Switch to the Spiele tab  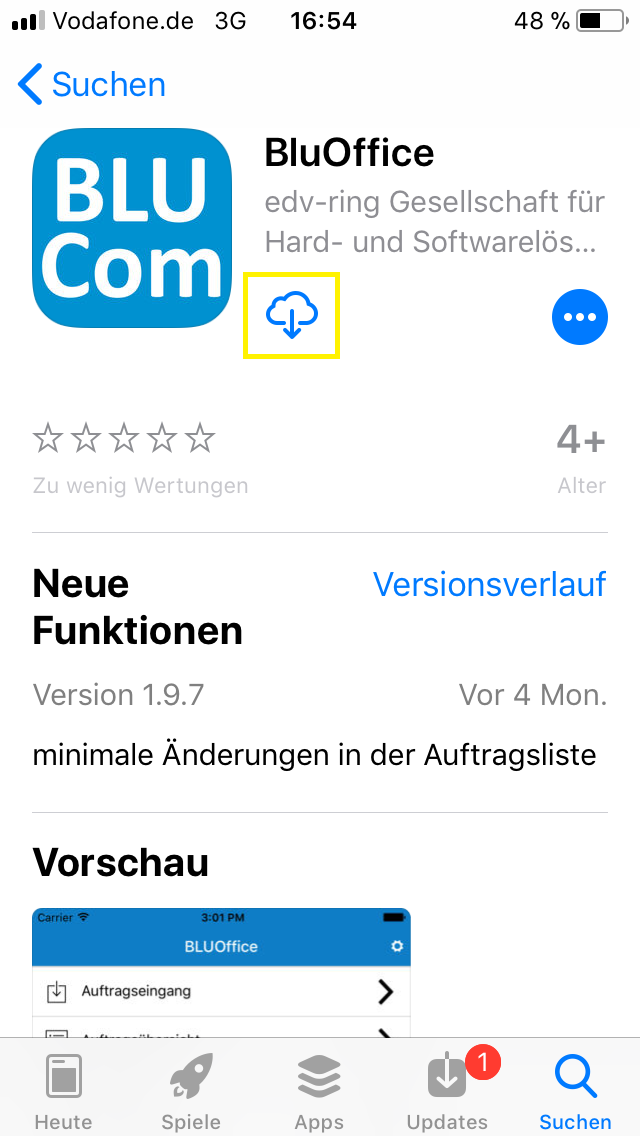click(x=191, y=1092)
